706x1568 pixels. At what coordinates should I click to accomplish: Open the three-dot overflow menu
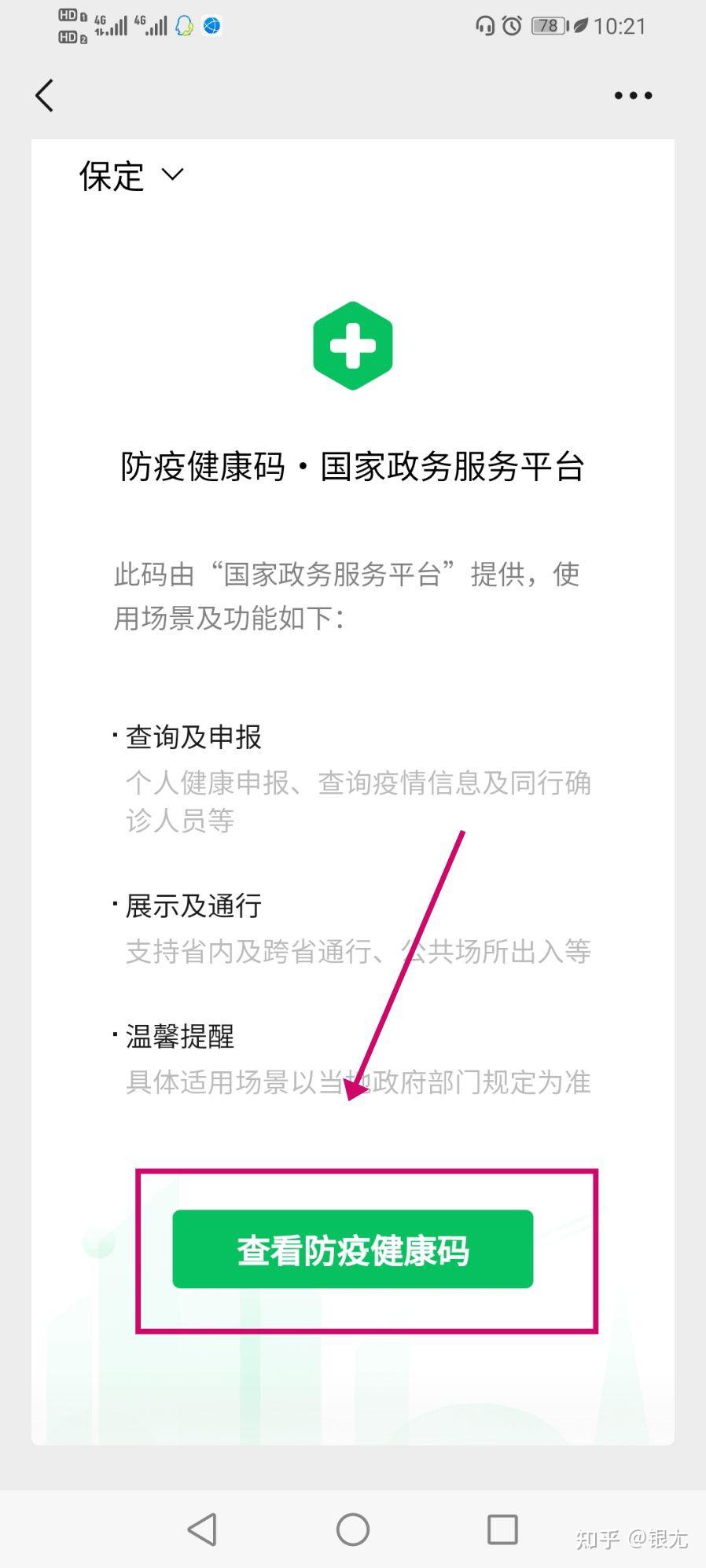[x=633, y=96]
